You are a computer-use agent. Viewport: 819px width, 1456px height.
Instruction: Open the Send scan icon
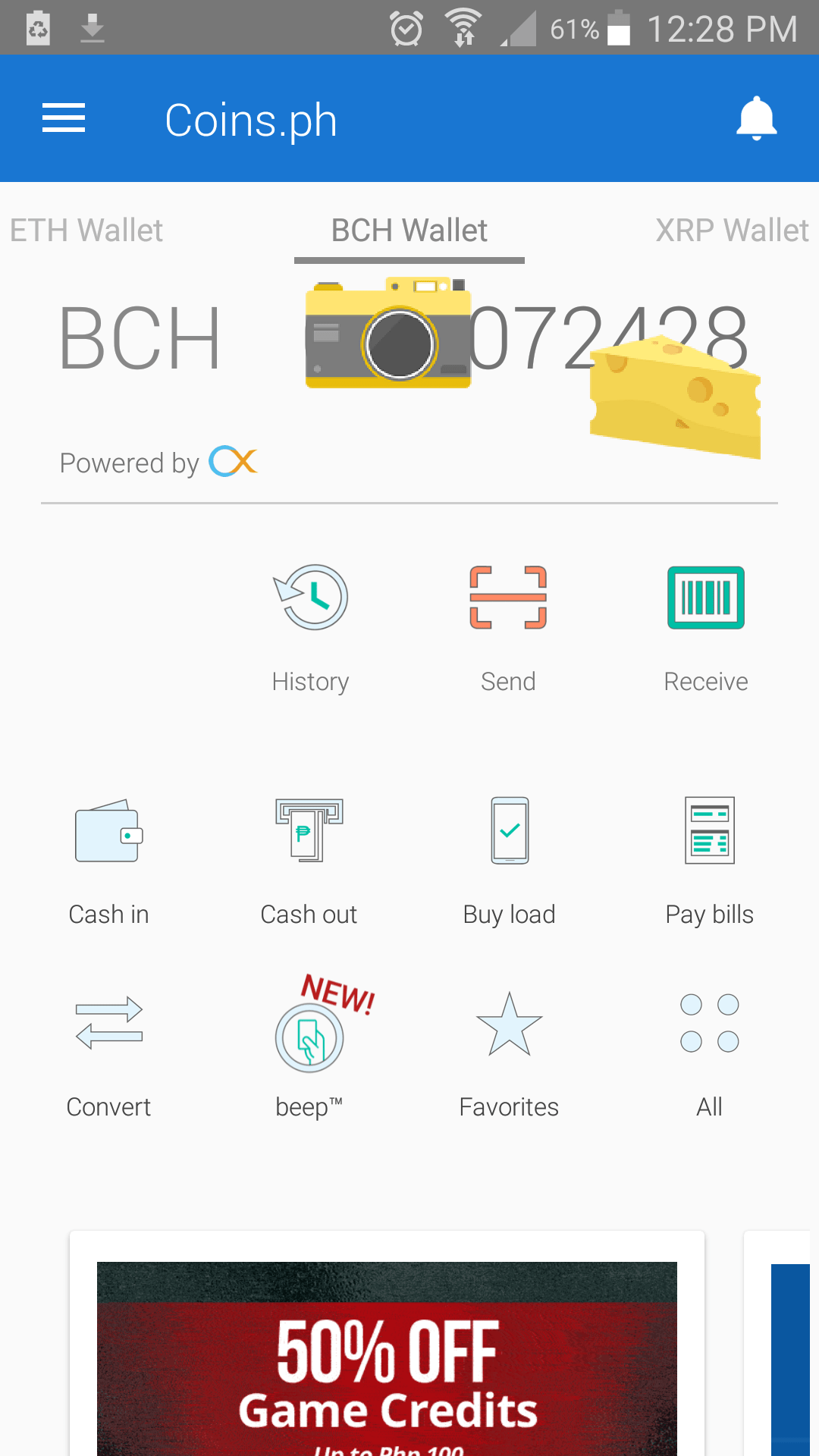pyautogui.click(x=508, y=598)
